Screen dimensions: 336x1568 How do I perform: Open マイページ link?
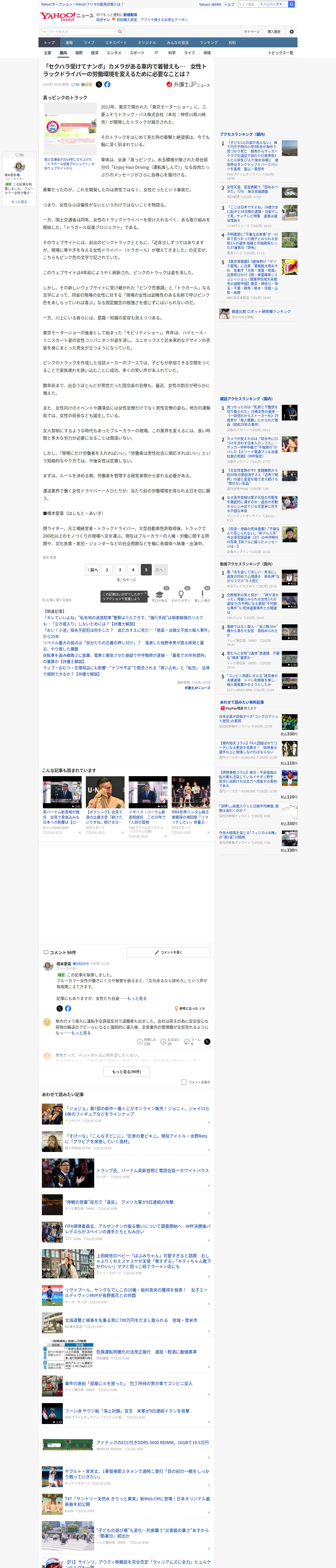[x=252, y=32]
